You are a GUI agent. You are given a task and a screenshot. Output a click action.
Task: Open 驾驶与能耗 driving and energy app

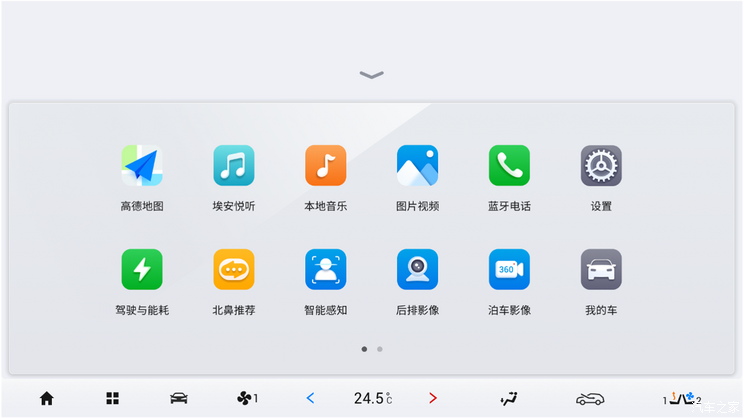point(142,270)
